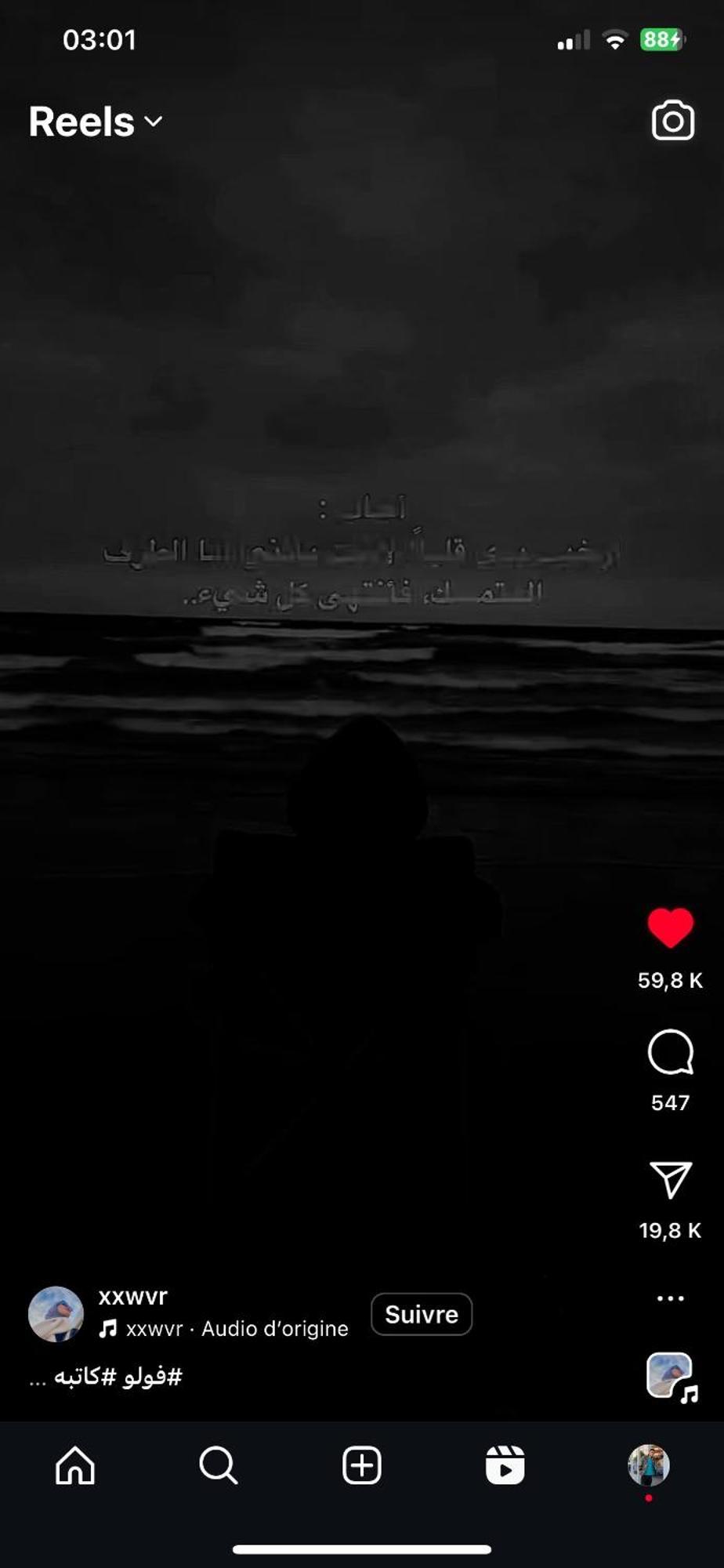Open the xxwvr username
Image resolution: width=724 pixels, height=1568 pixels.
(132, 1297)
